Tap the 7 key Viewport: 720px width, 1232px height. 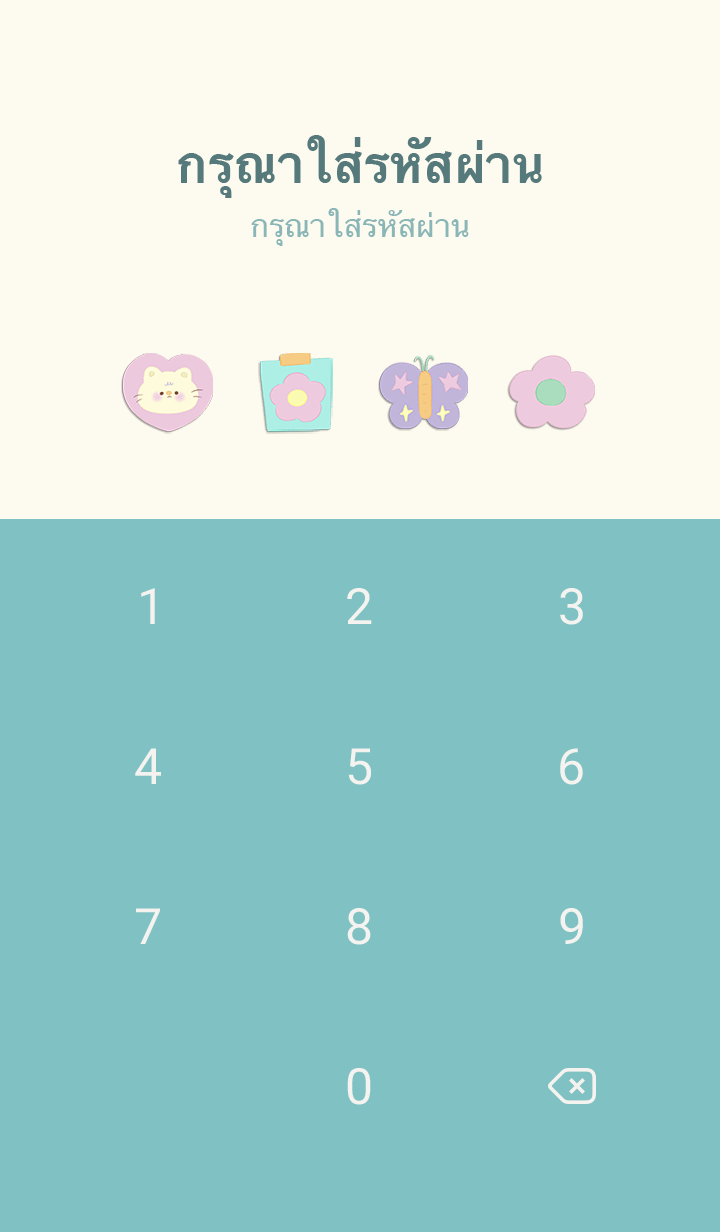tap(148, 927)
